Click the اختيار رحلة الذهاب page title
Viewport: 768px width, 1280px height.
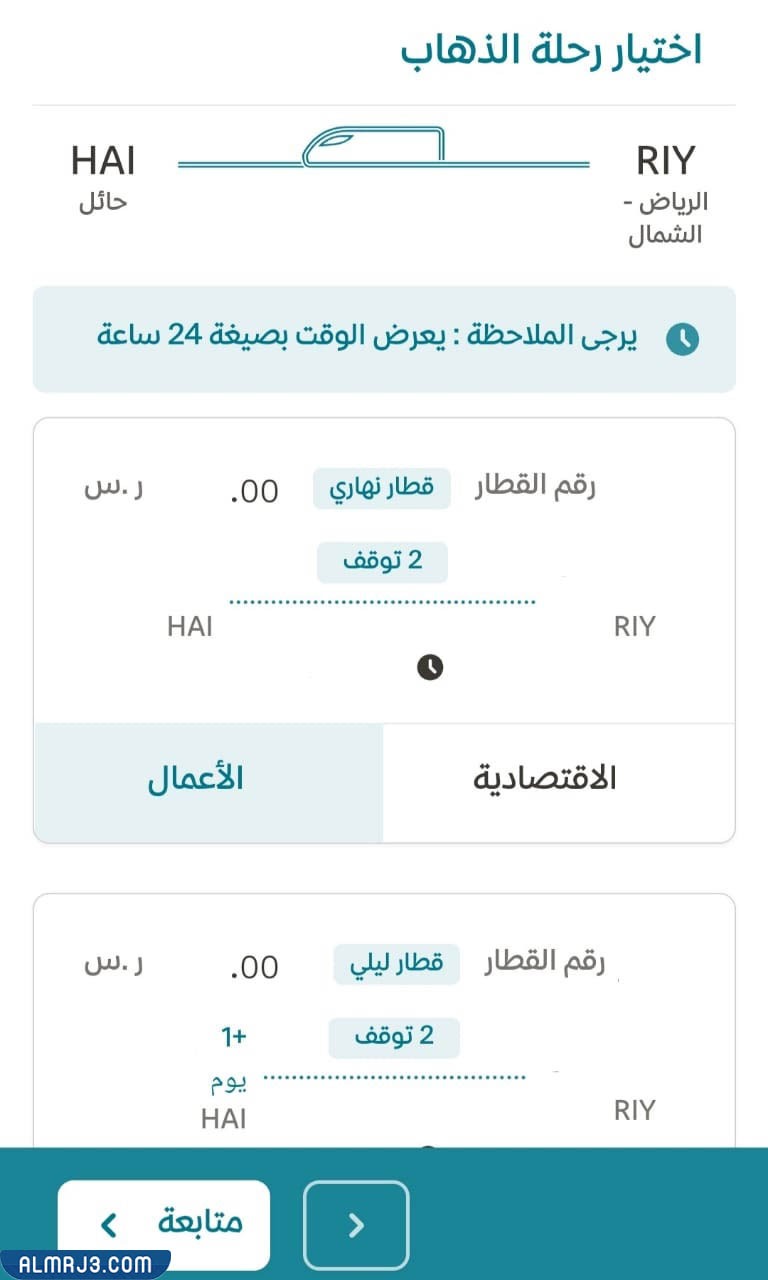(556, 49)
